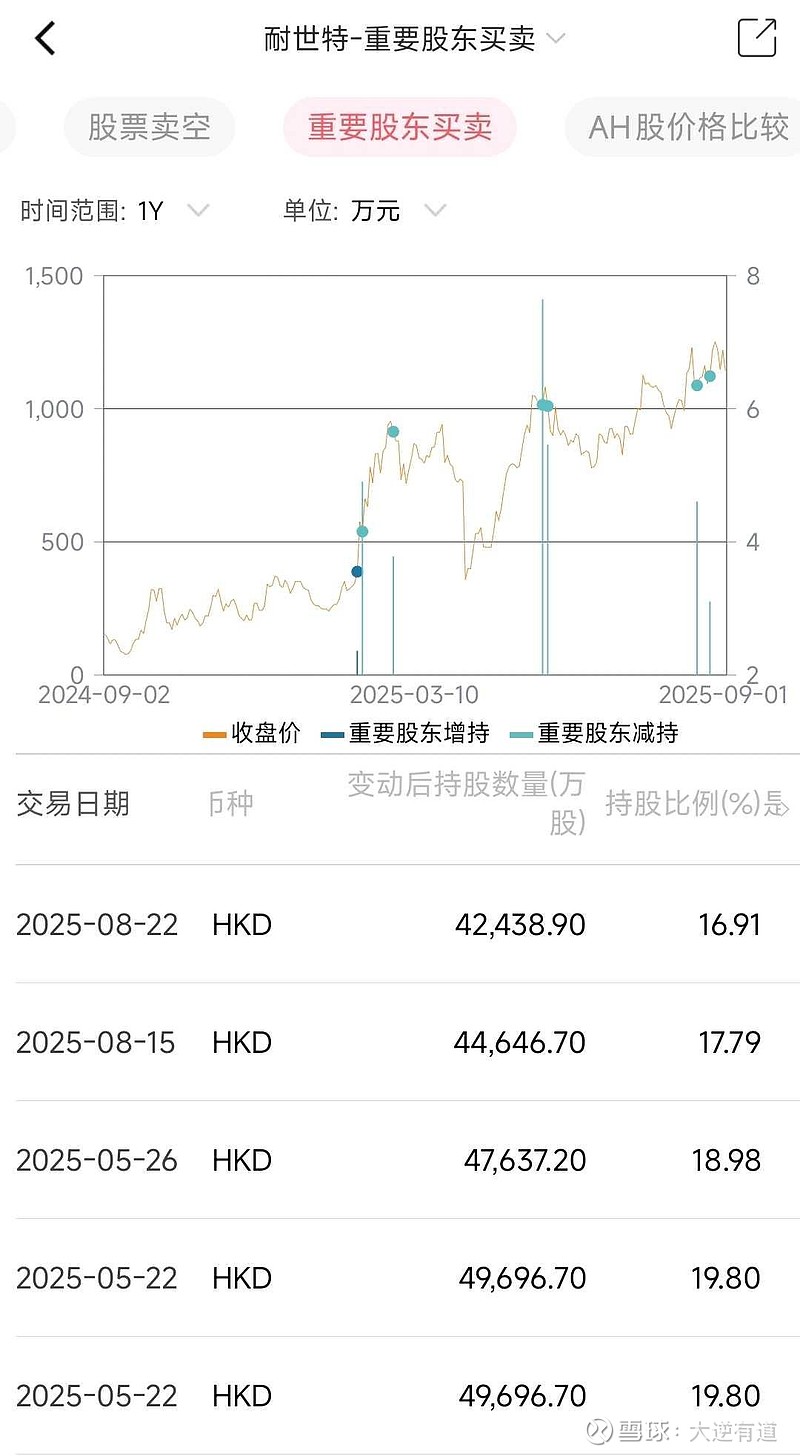Switch to the 股票卖空 tab
800x1456 pixels.
[x=149, y=127]
